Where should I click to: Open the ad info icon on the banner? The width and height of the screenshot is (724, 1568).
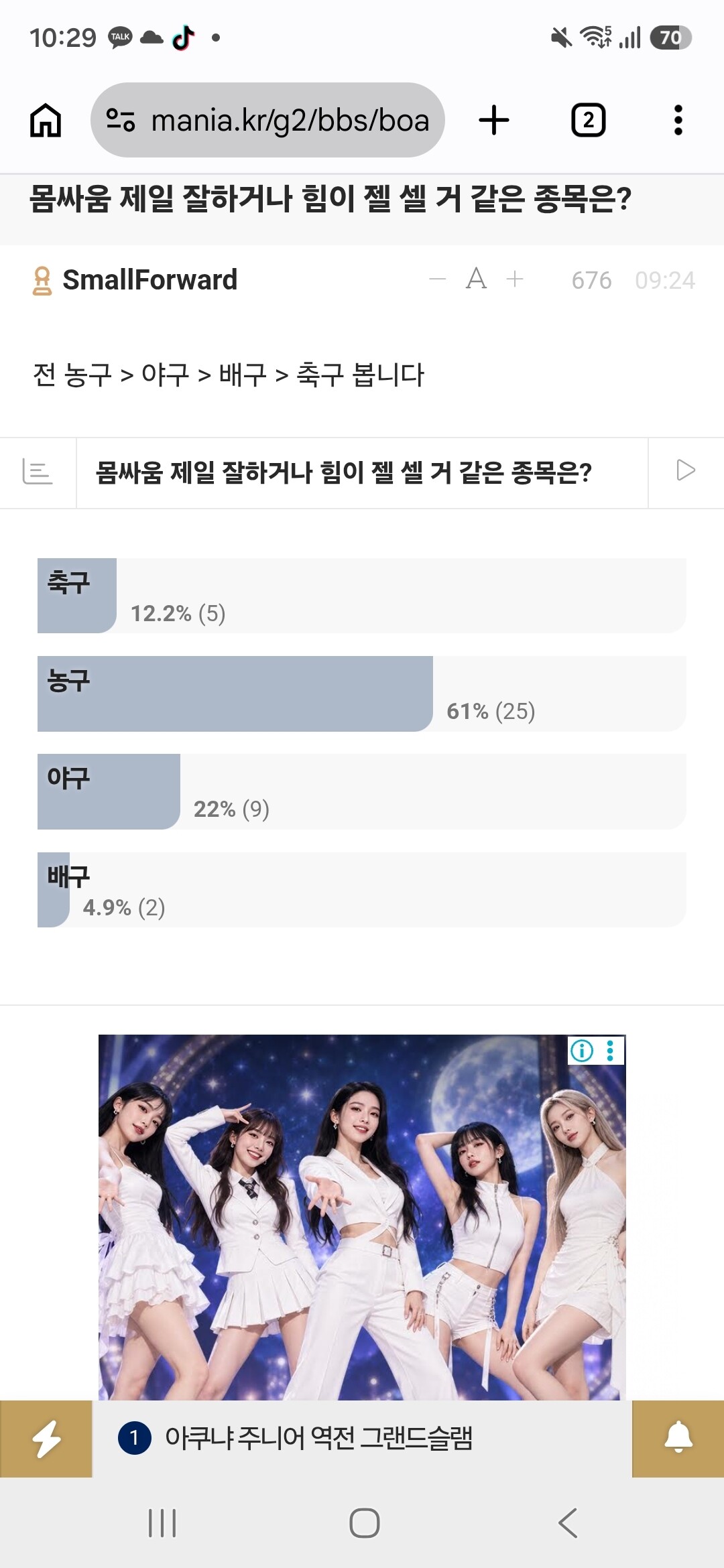pyautogui.click(x=582, y=1051)
